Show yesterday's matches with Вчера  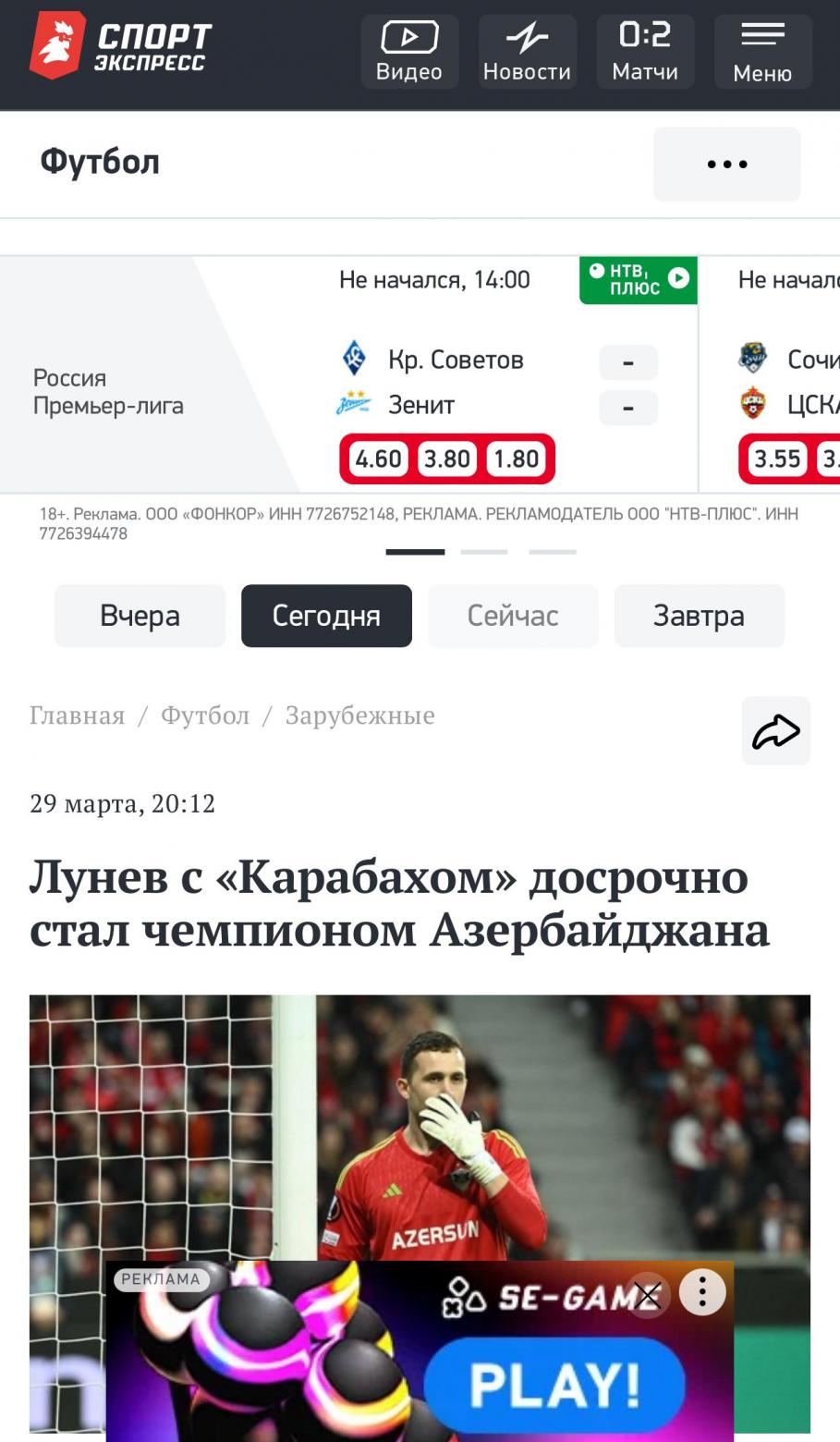(140, 616)
